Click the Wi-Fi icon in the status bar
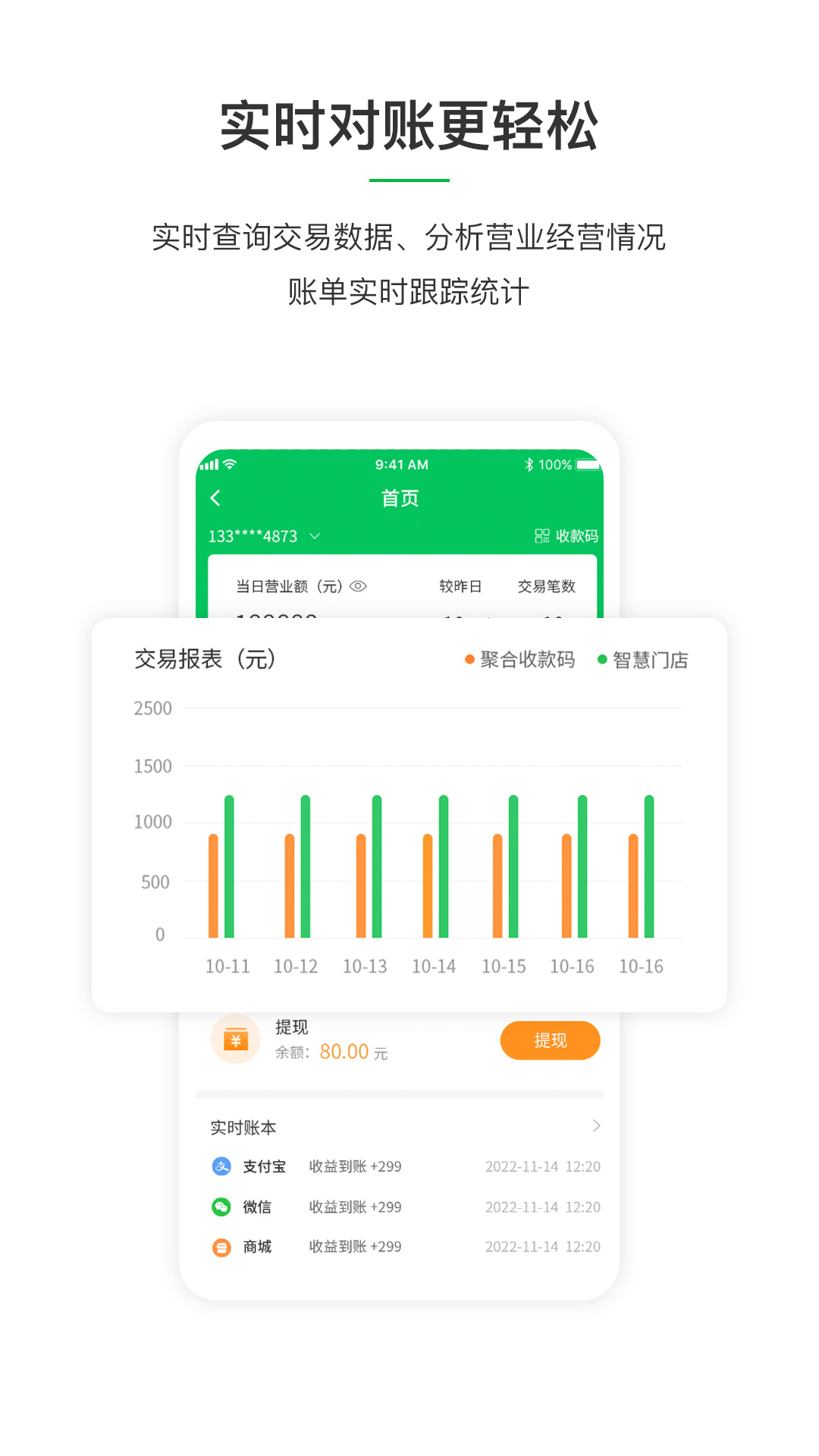The image size is (819, 1456). (x=228, y=465)
